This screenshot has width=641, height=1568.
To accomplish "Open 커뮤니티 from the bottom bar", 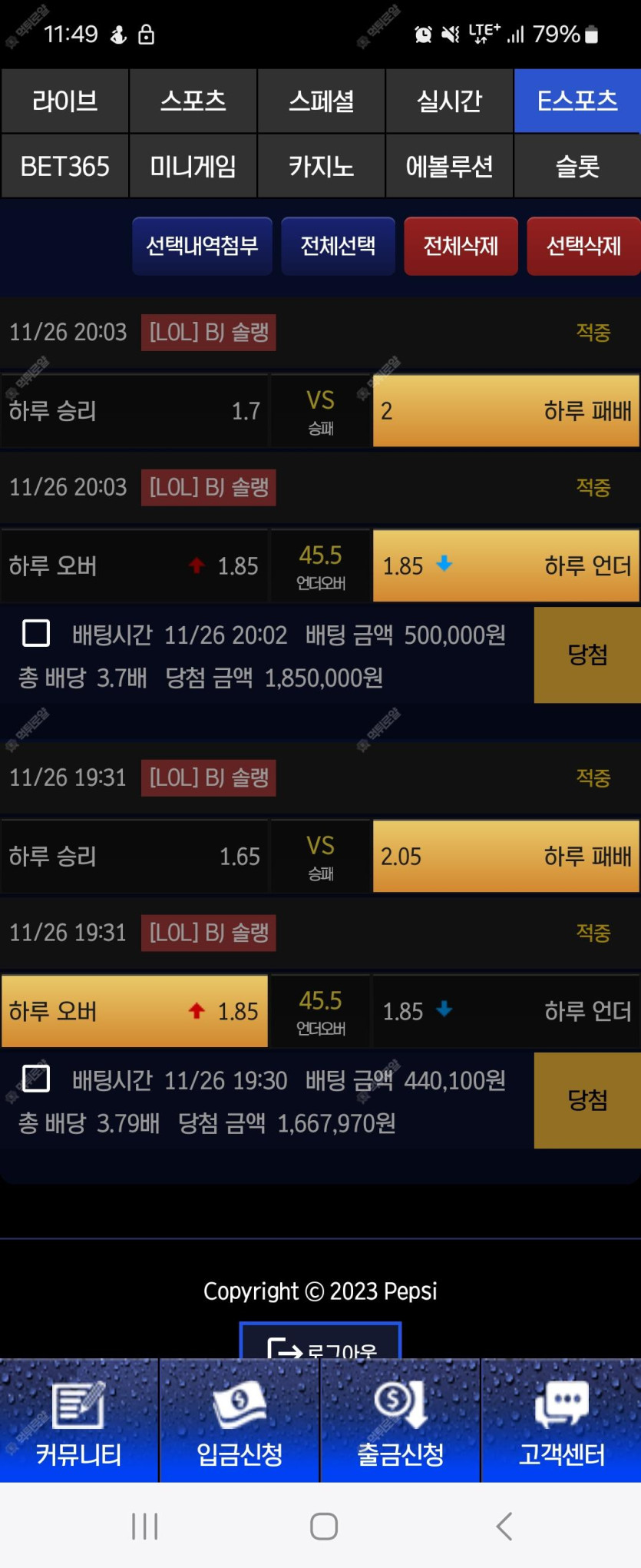I will [79, 1421].
